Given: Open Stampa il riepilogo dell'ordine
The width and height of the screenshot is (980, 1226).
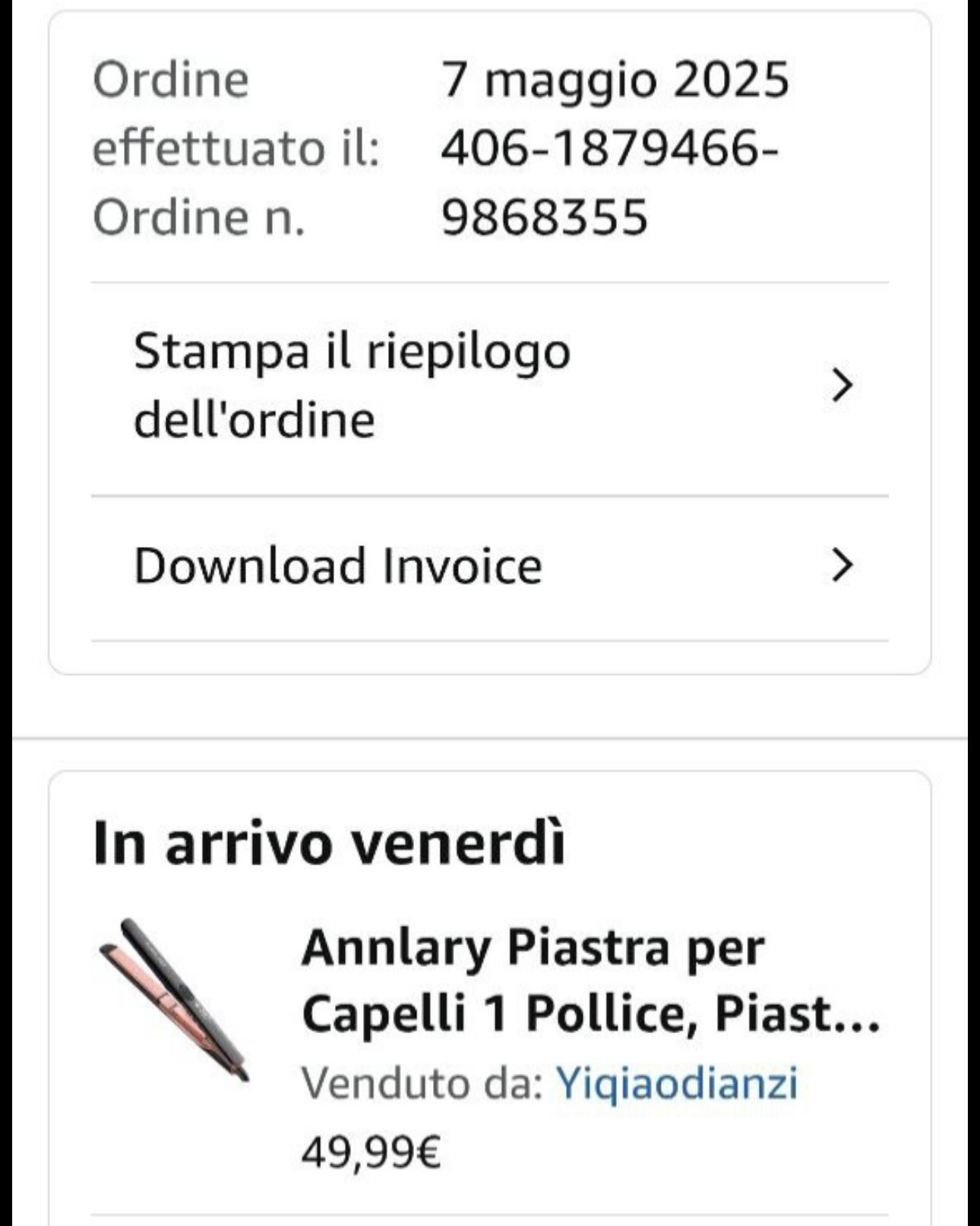Looking at the screenshot, I should click(489, 386).
